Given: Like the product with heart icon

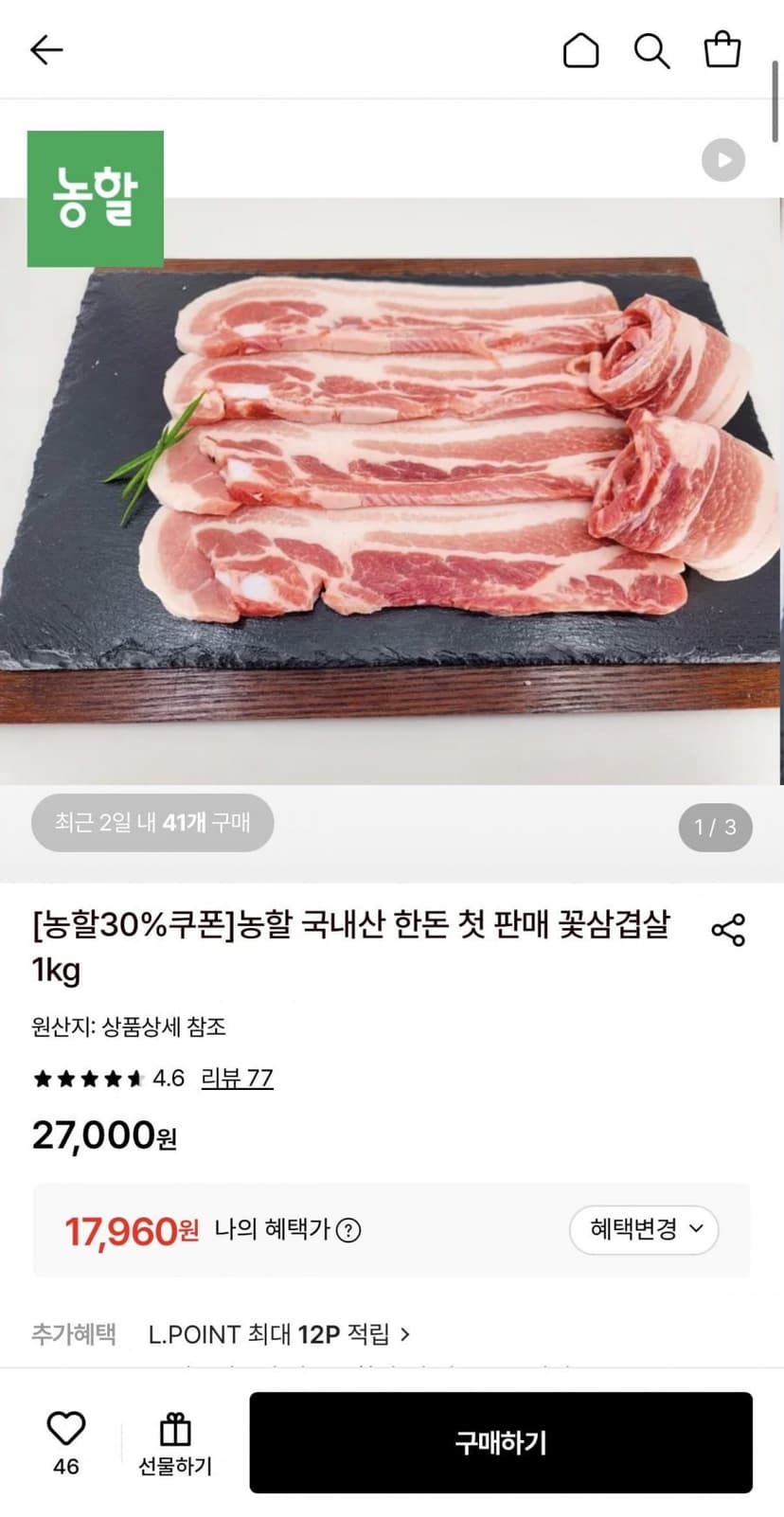Looking at the screenshot, I should 66,1442.
